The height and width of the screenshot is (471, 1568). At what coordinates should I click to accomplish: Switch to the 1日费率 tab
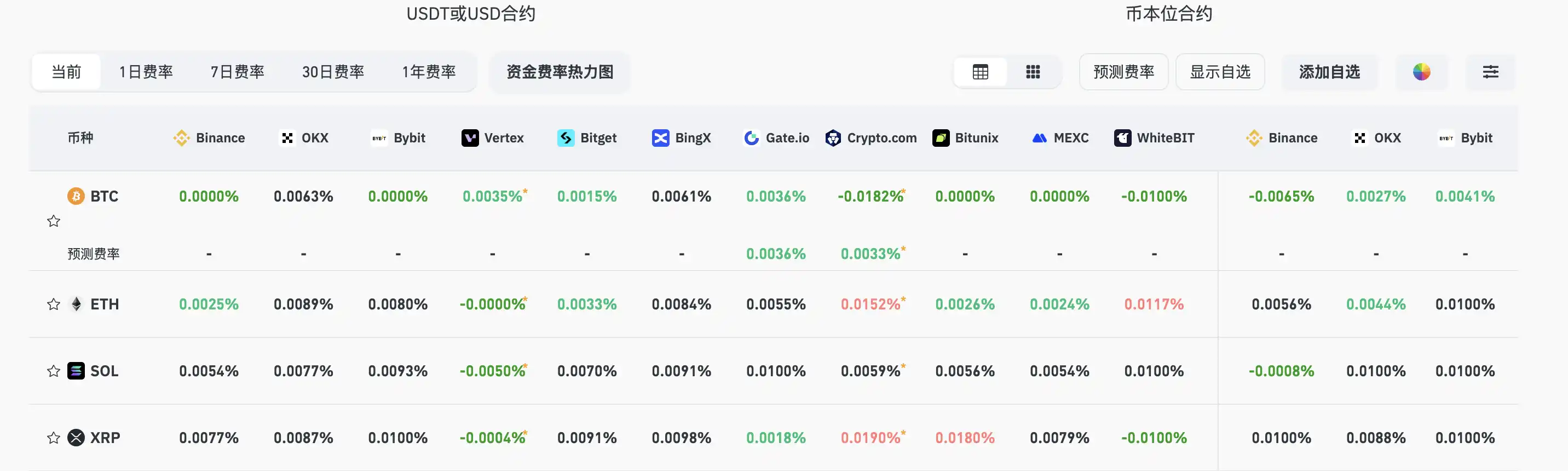146,72
